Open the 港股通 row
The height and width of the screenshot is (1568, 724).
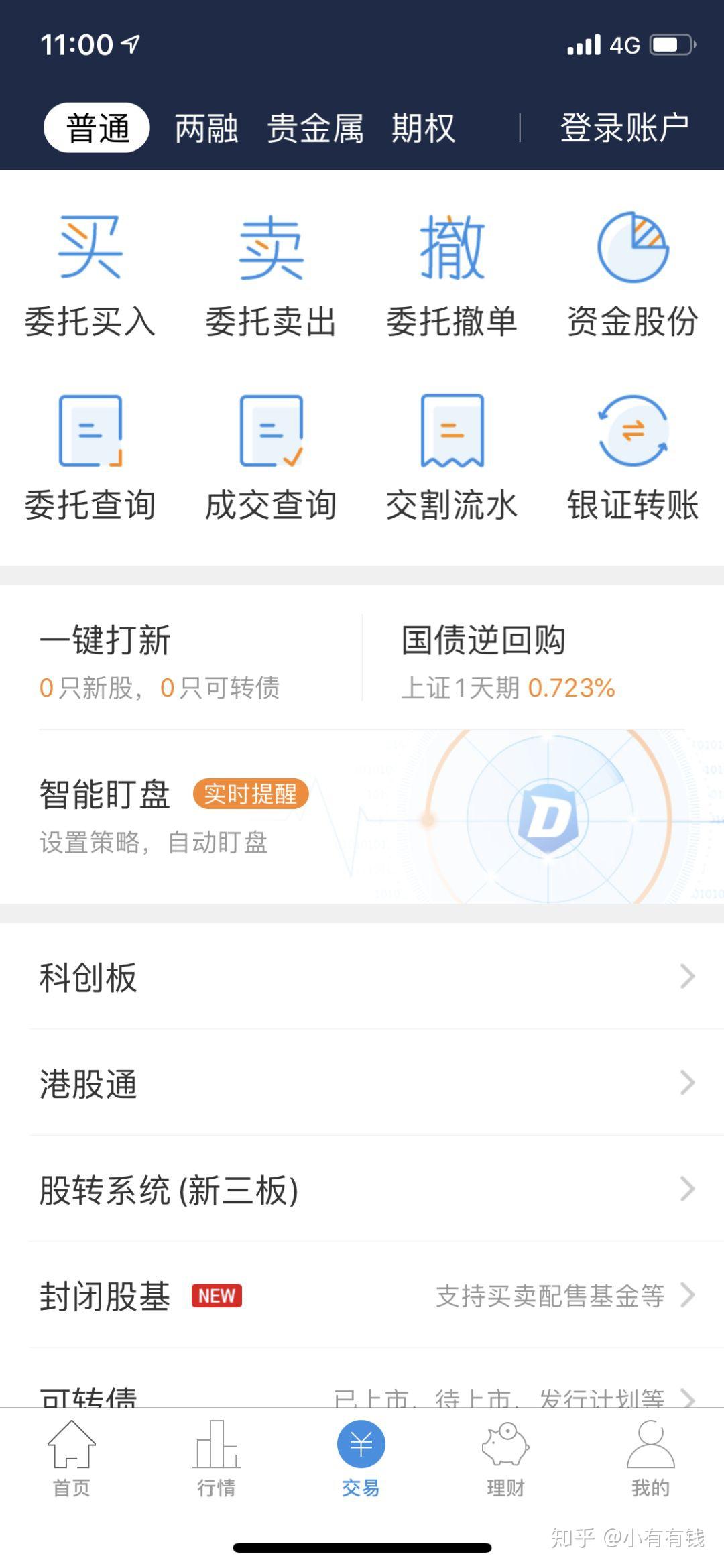[x=362, y=1083]
